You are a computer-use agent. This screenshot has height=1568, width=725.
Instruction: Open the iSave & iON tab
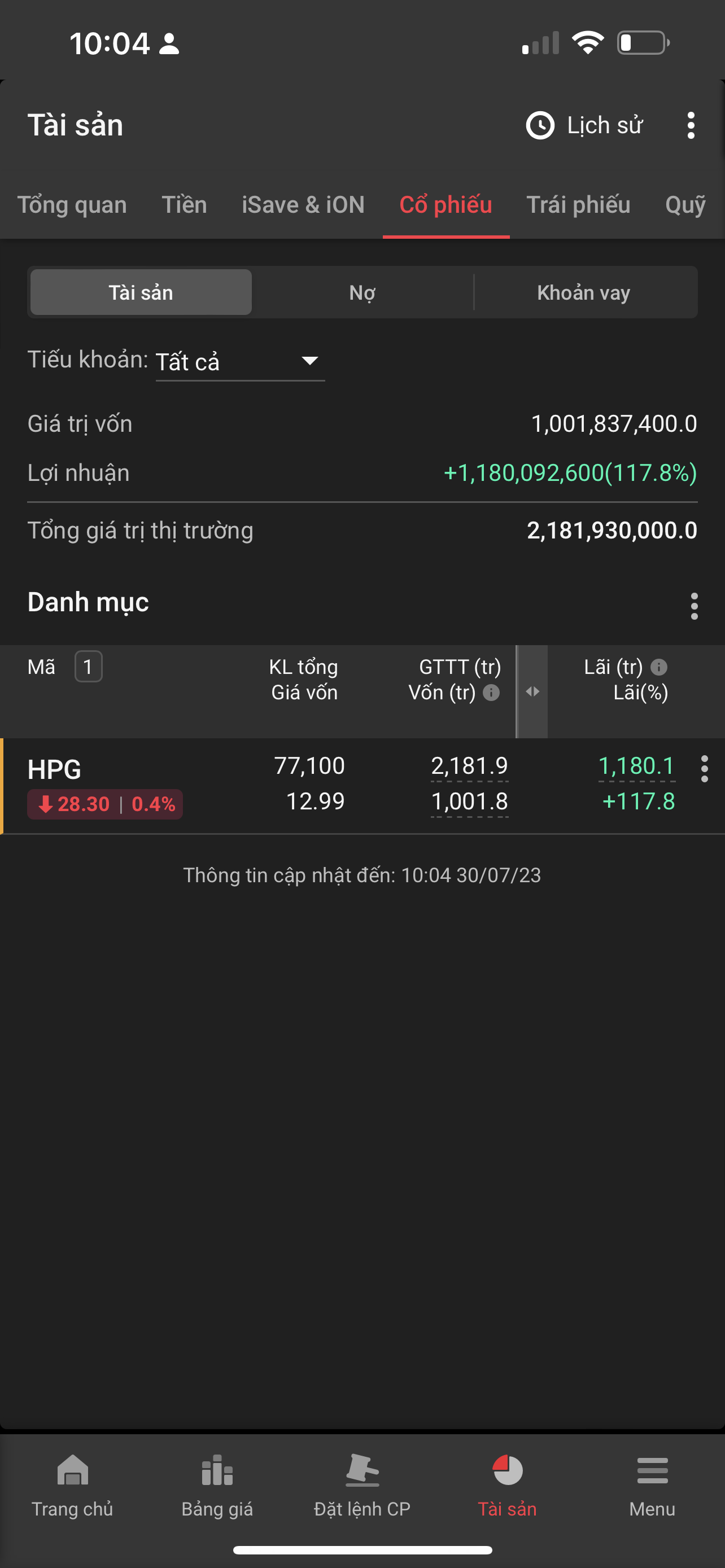click(303, 204)
